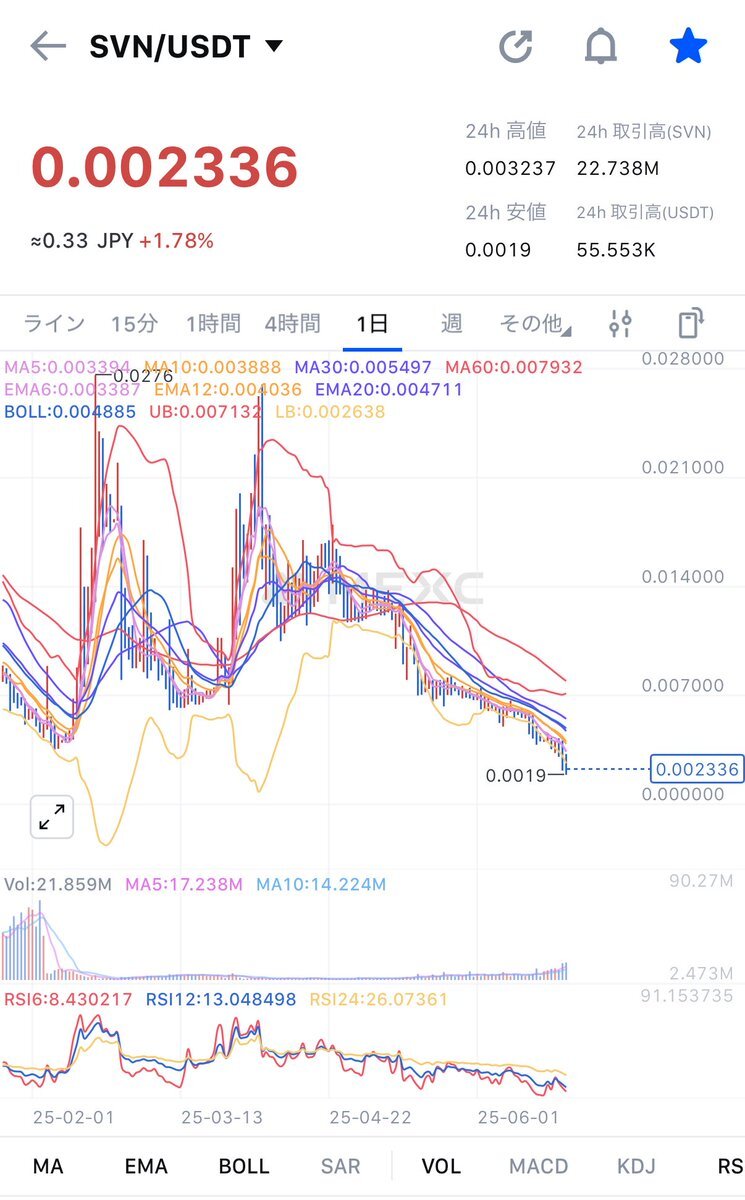Enable the KDJ indicator
The width and height of the screenshot is (745, 1200).
pos(636,1166)
